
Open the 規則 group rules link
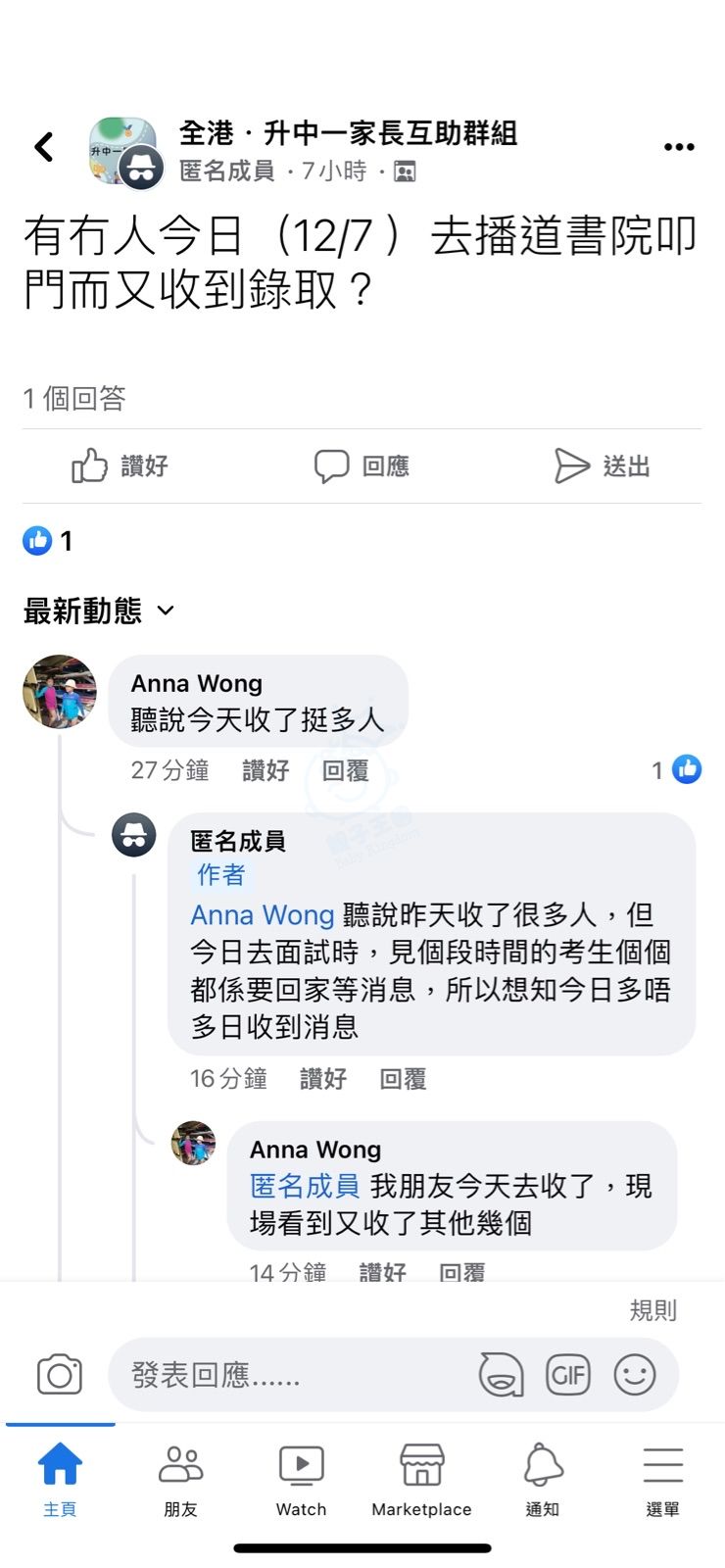(652, 1310)
